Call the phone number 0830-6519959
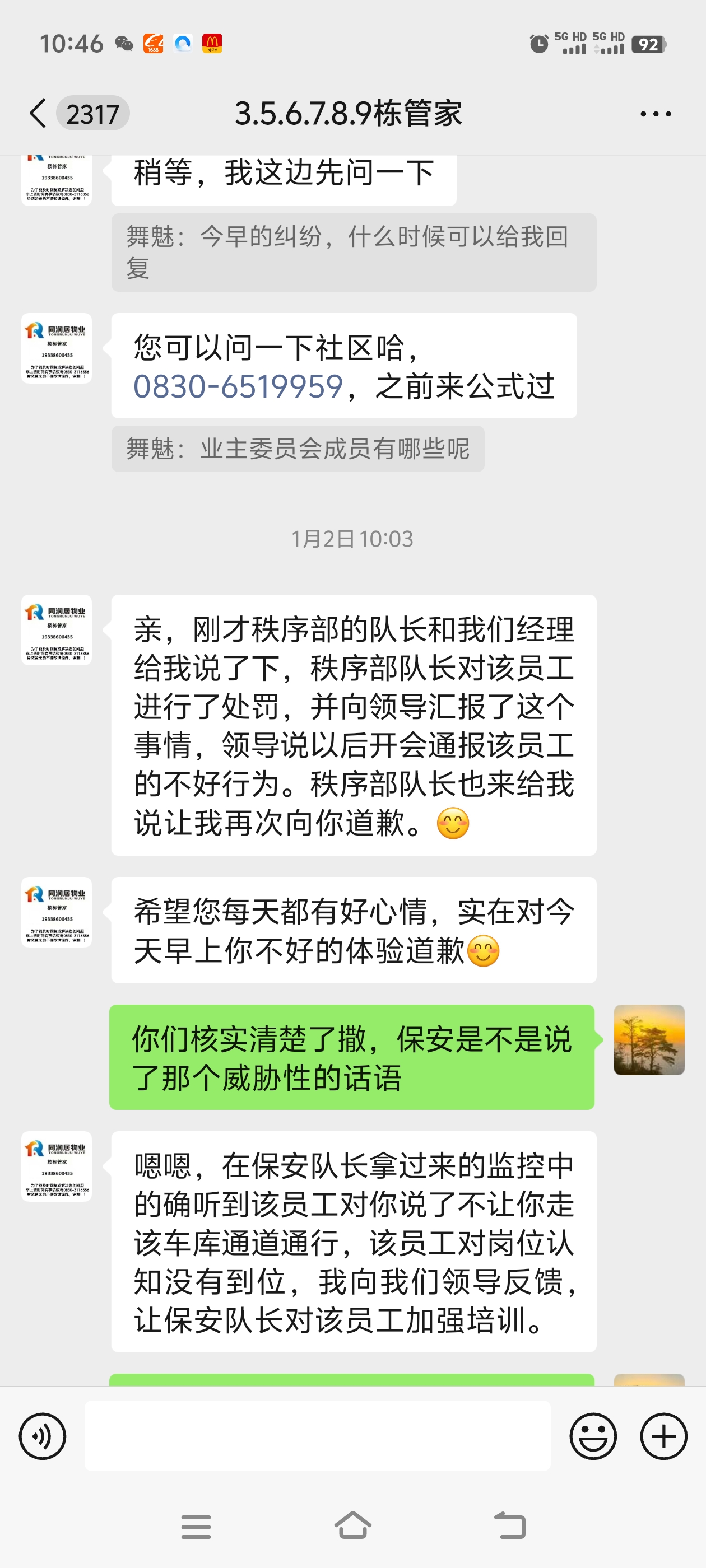Screen dimensions: 706x1568 click(238, 386)
